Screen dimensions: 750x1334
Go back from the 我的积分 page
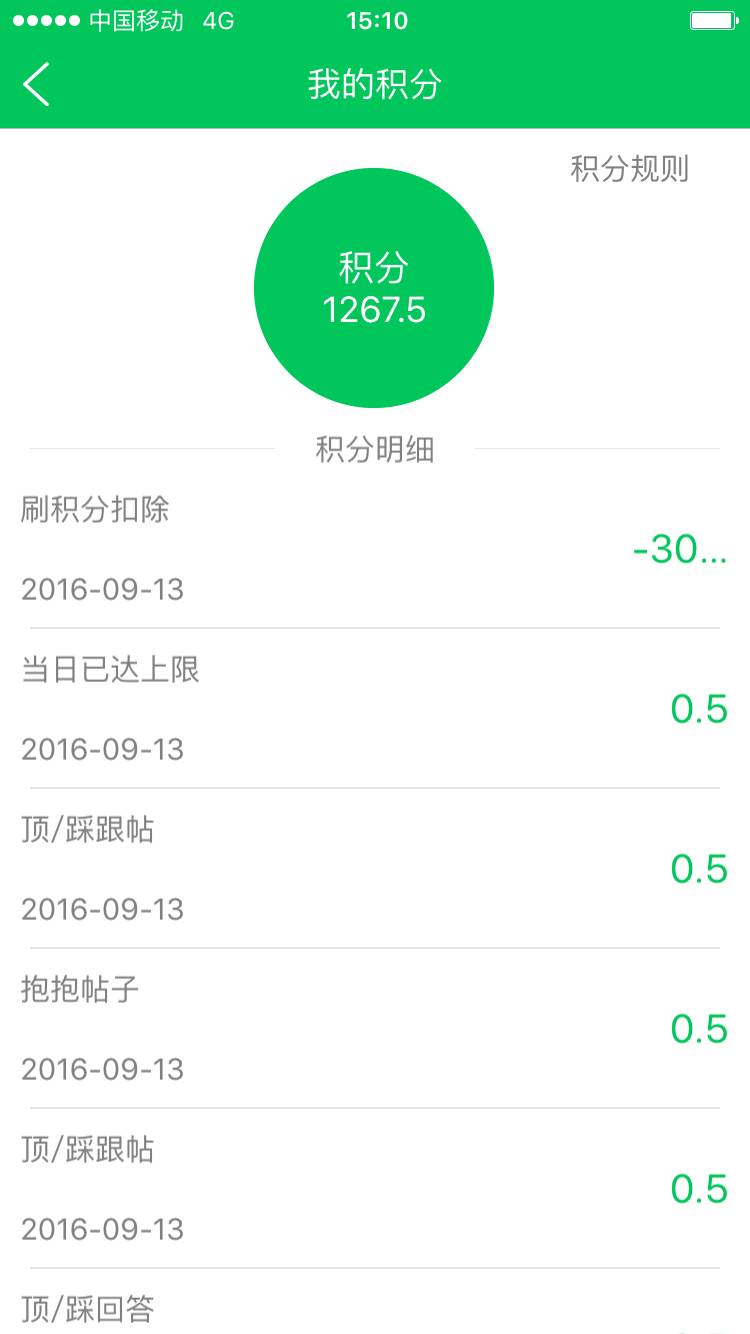point(37,85)
